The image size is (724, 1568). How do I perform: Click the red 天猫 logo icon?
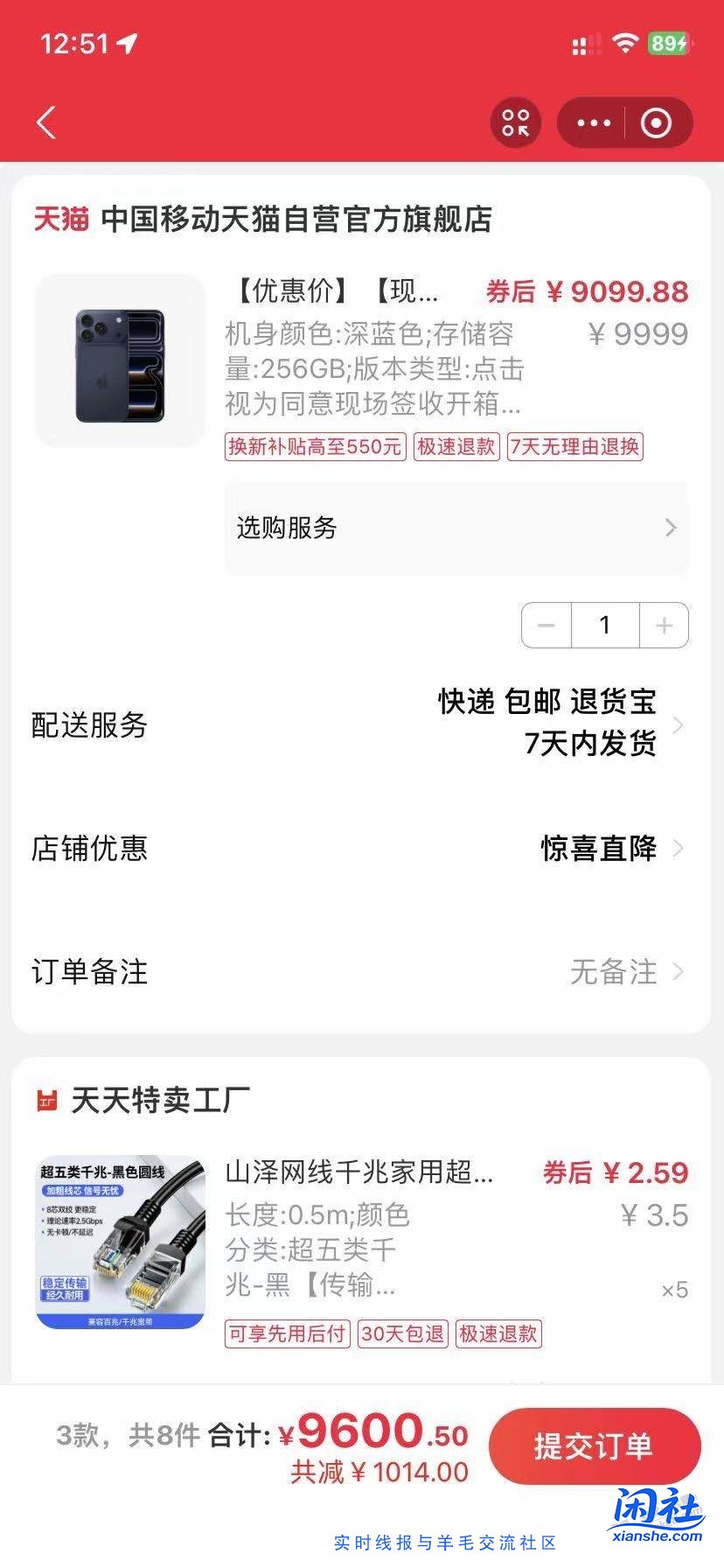[60, 220]
